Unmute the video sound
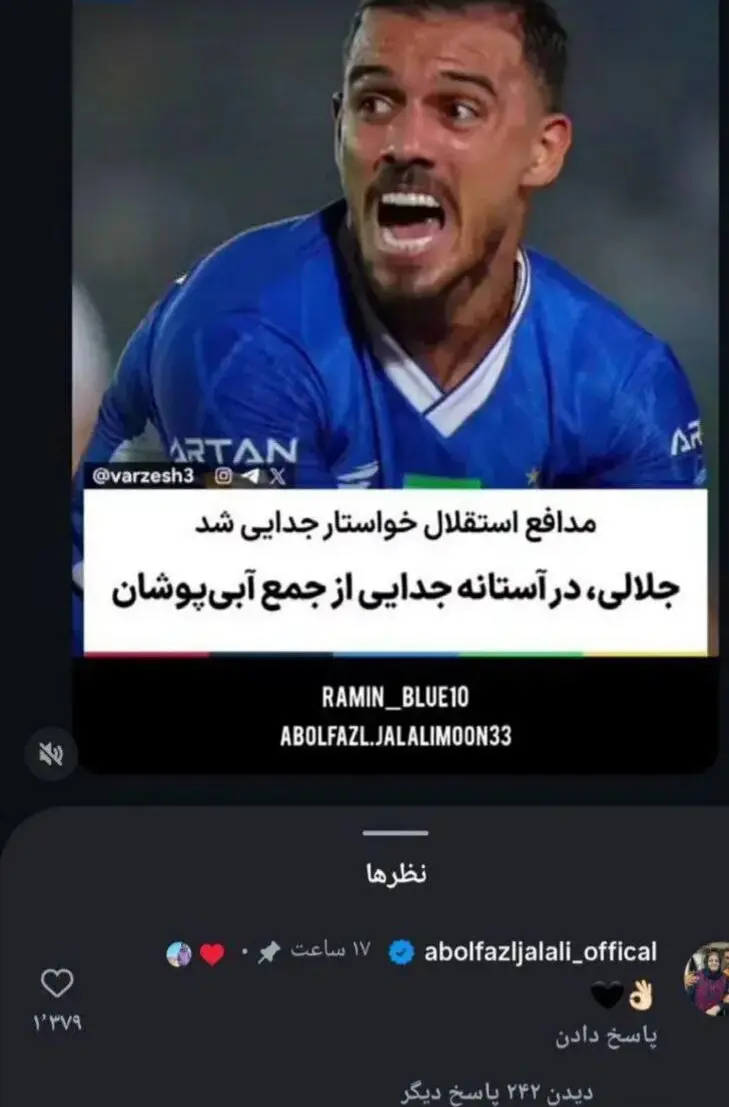This screenshot has height=1107, width=729. (50, 755)
